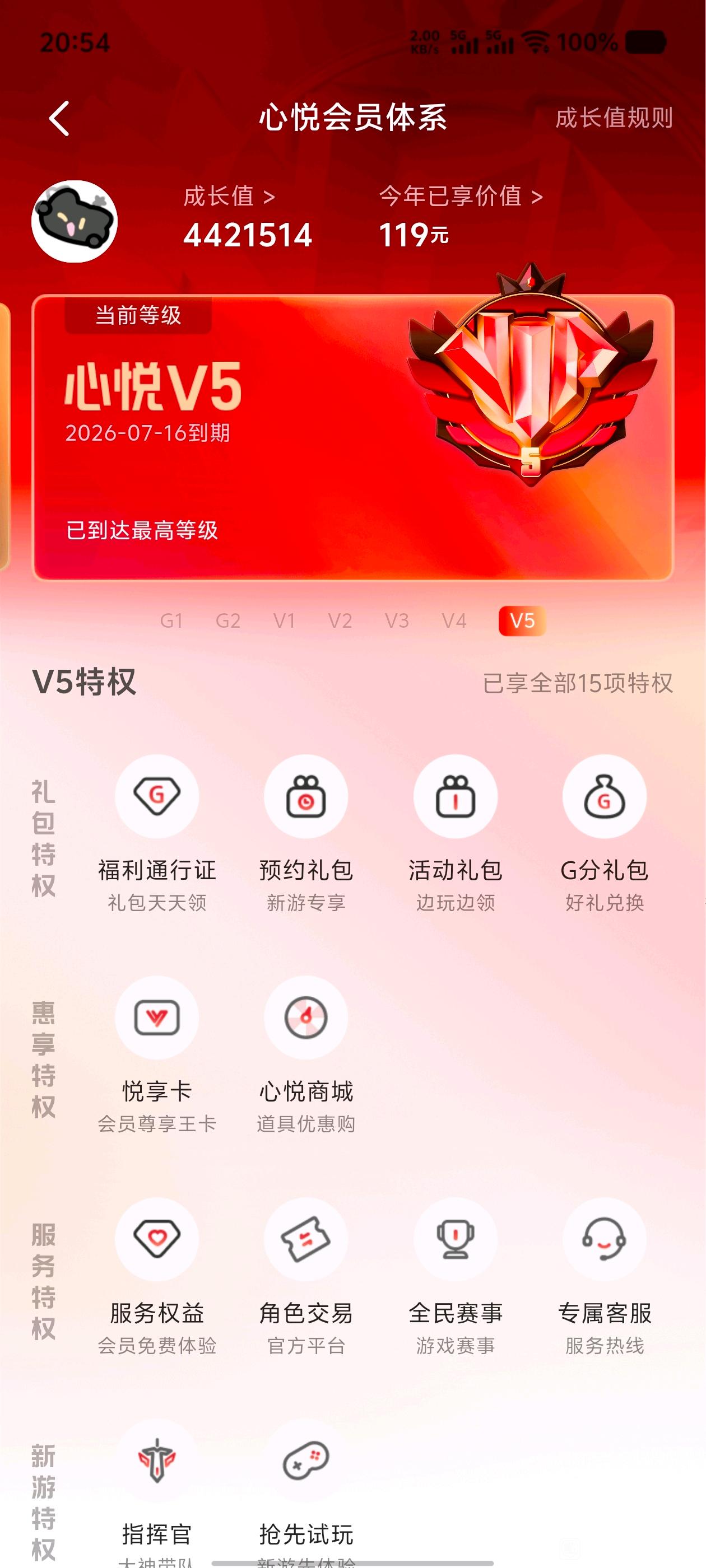Select the V1 level tab
The width and height of the screenshot is (706, 1568).
click(x=284, y=621)
